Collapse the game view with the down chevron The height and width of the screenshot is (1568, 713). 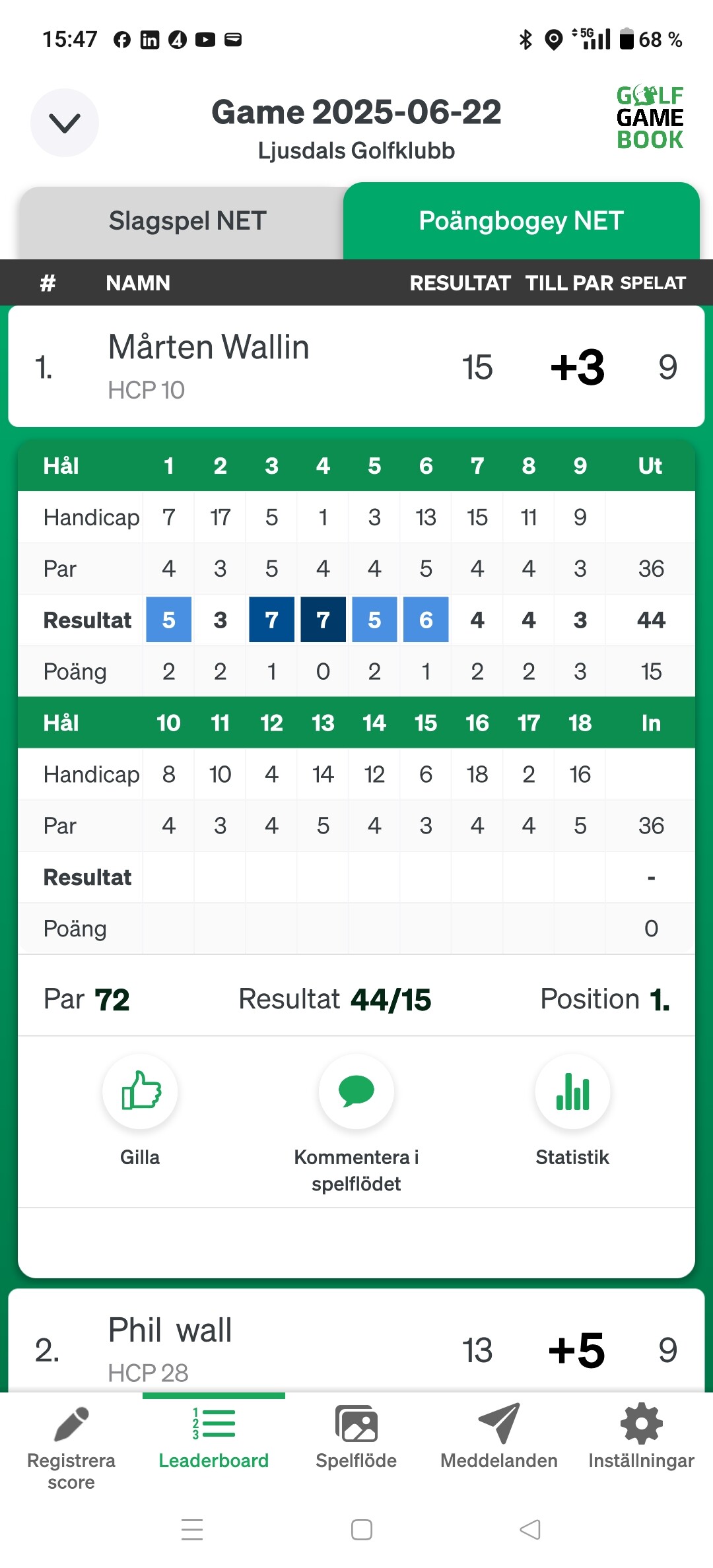tap(65, 123)
